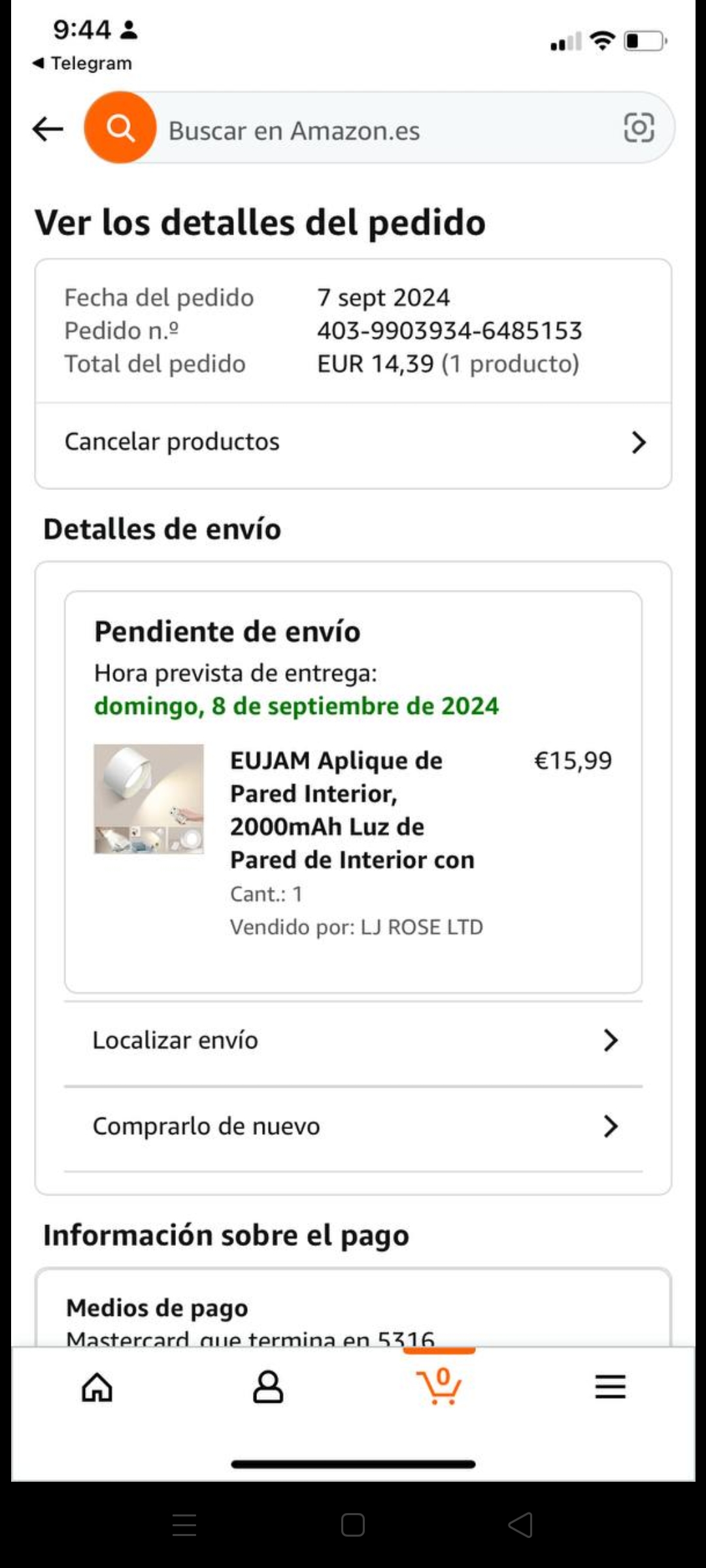Tap the system back button

pyautogui.click(x=520, y=1525)
